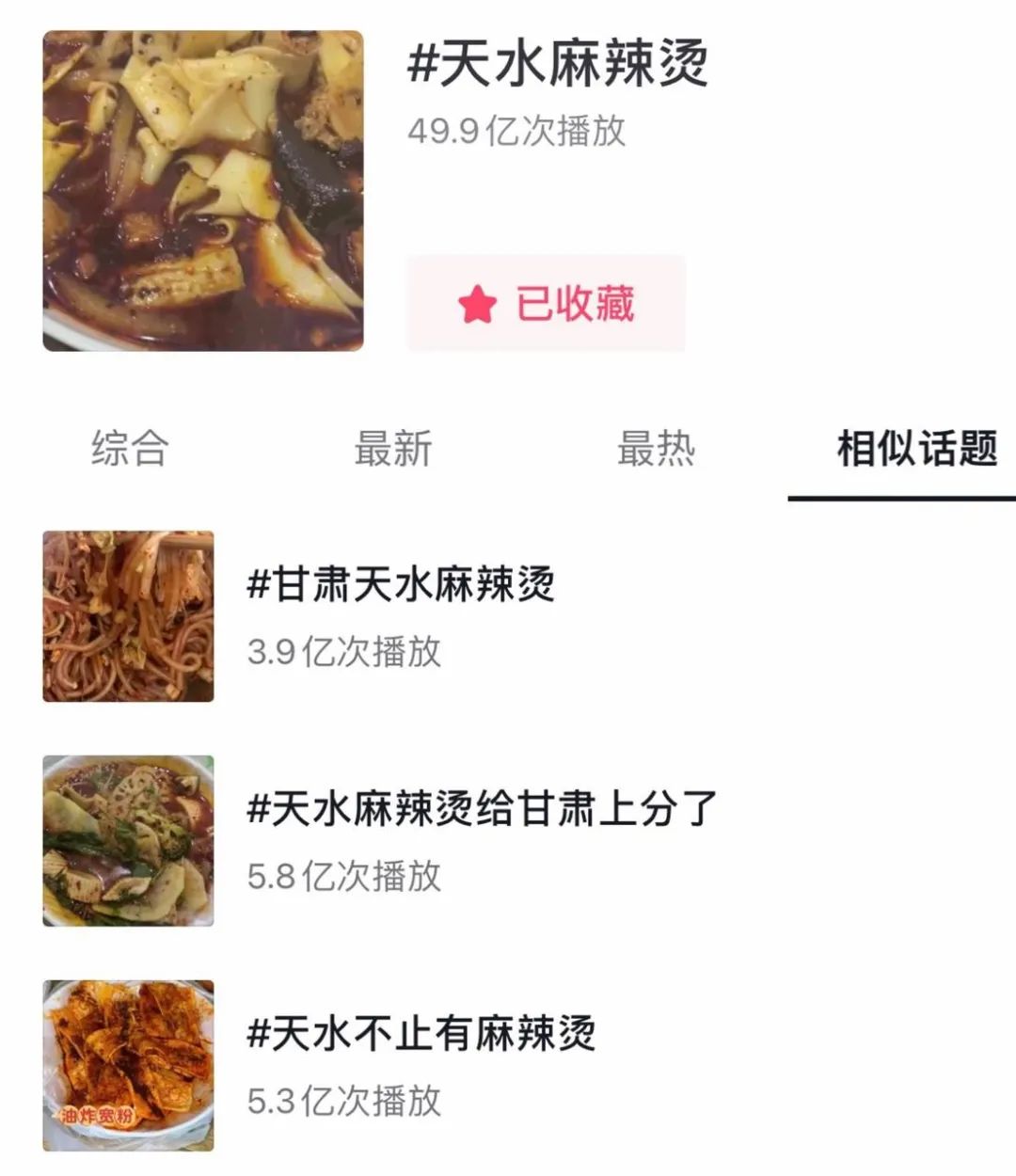
Task: Switch to the 综合 tab
Action: tap(130, 449)
